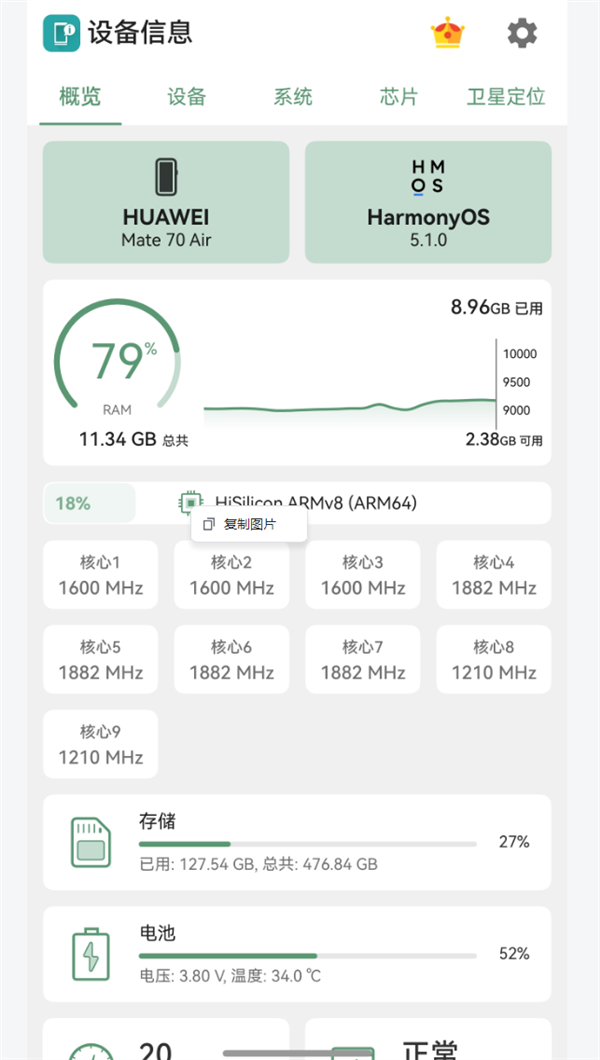
Task: Open the HUAWEI Mate 70 Air card
Action: click(x=166, y=202)
